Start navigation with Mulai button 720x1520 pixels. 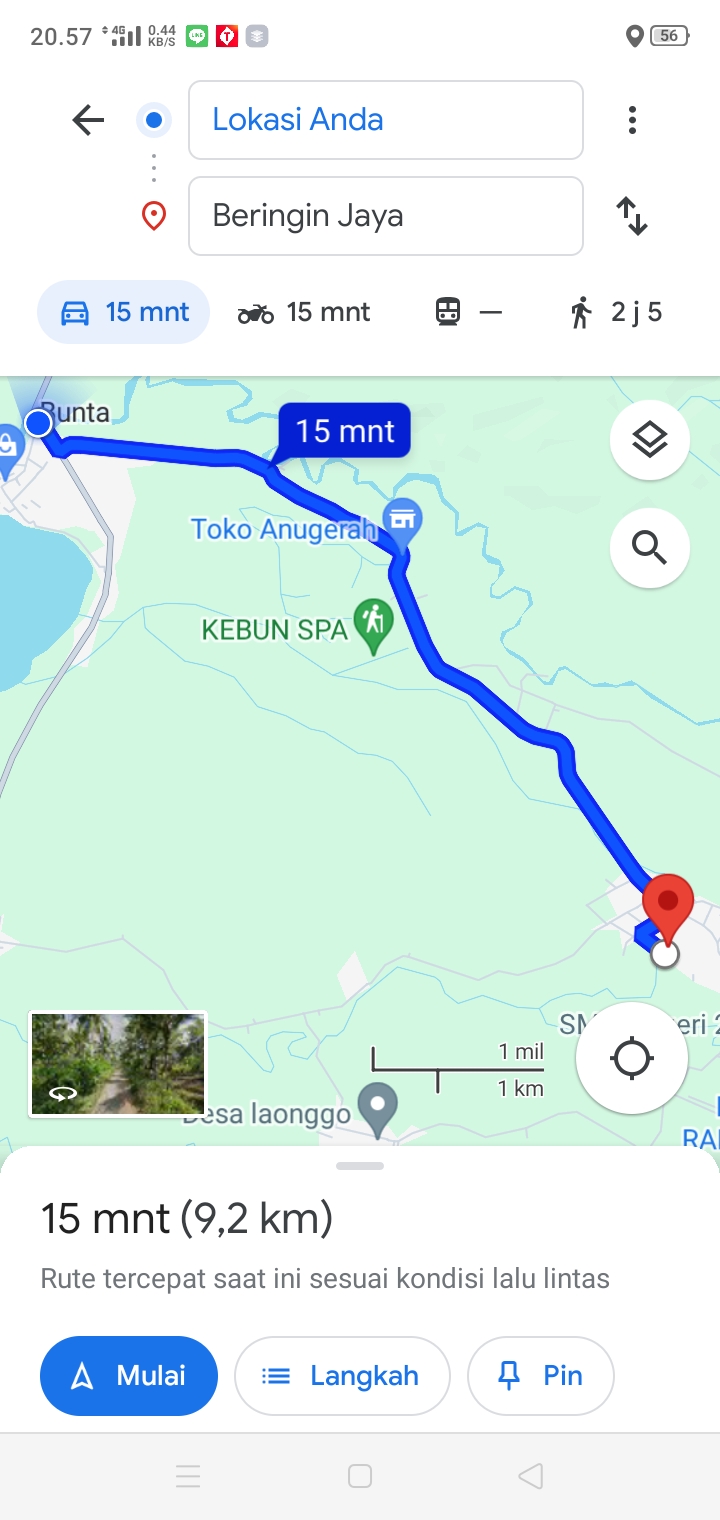click(x=129, y=1376)
